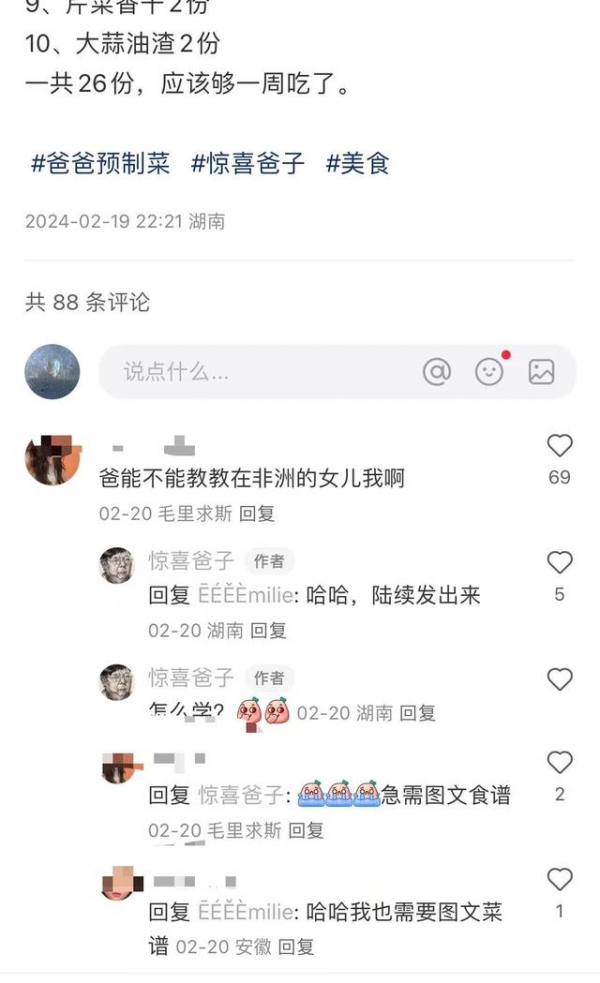Viewport: 600px width, 983px height.
Task: Reply to the 我也需要图文菜谱 comment from 安徽
Action: pos(296,946)
